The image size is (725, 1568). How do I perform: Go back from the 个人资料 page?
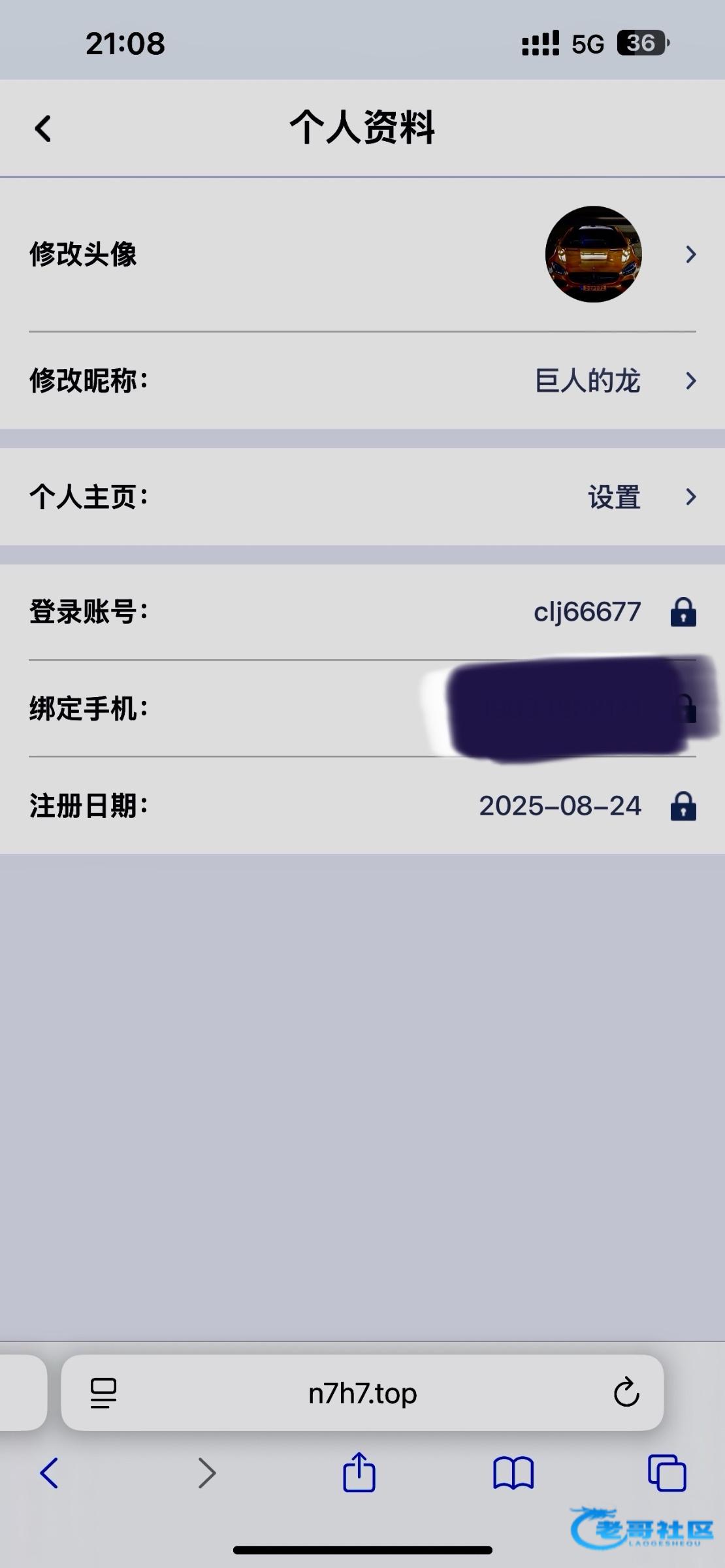[43, 128]
